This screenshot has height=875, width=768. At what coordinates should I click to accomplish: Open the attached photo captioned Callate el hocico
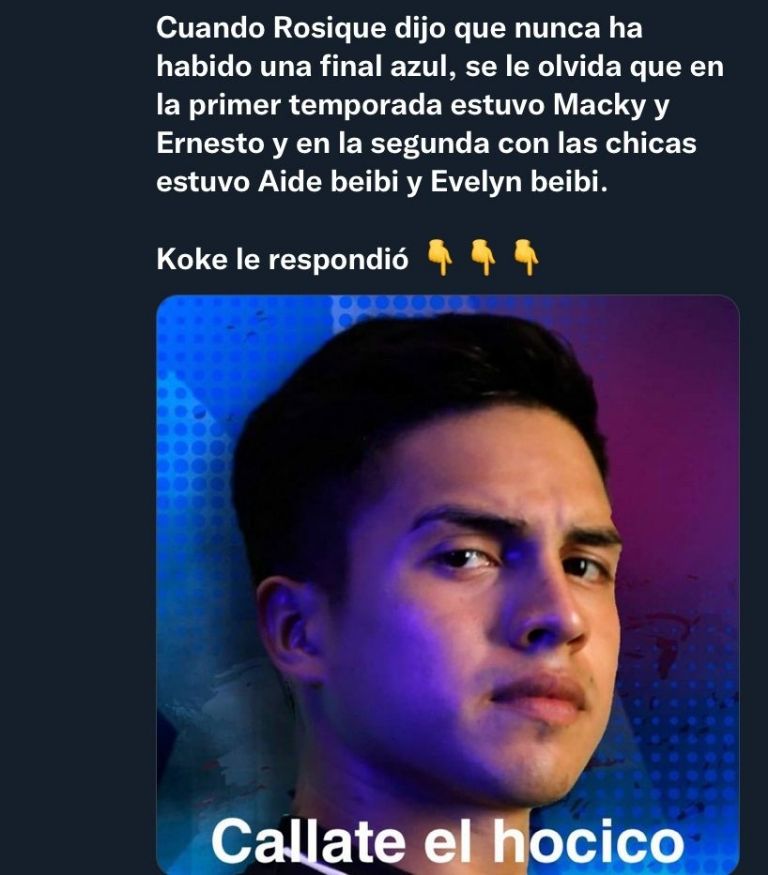point(447,584)
